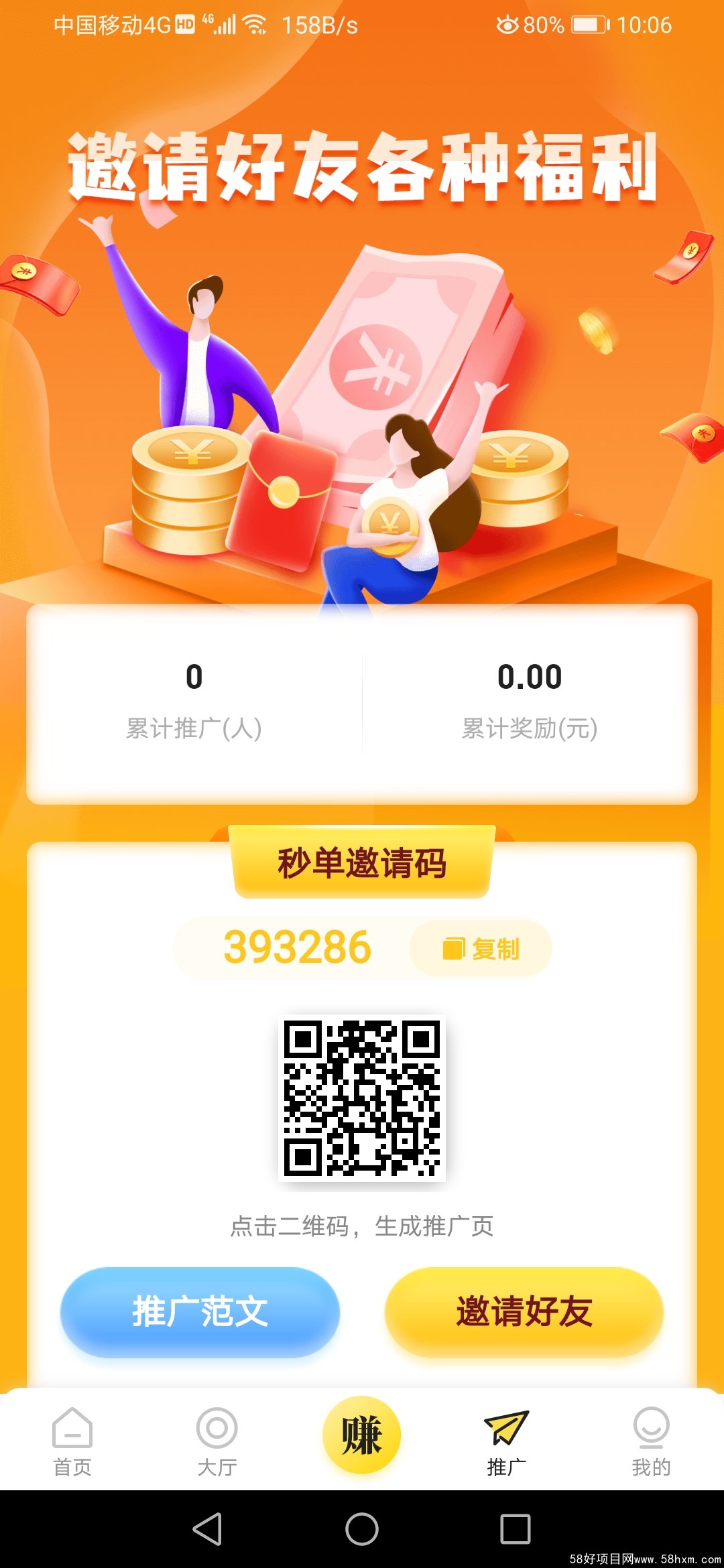724x1568 pixels.
Task: Tap the 邀请好友 invite friends button
Action: pos(524,1311)
